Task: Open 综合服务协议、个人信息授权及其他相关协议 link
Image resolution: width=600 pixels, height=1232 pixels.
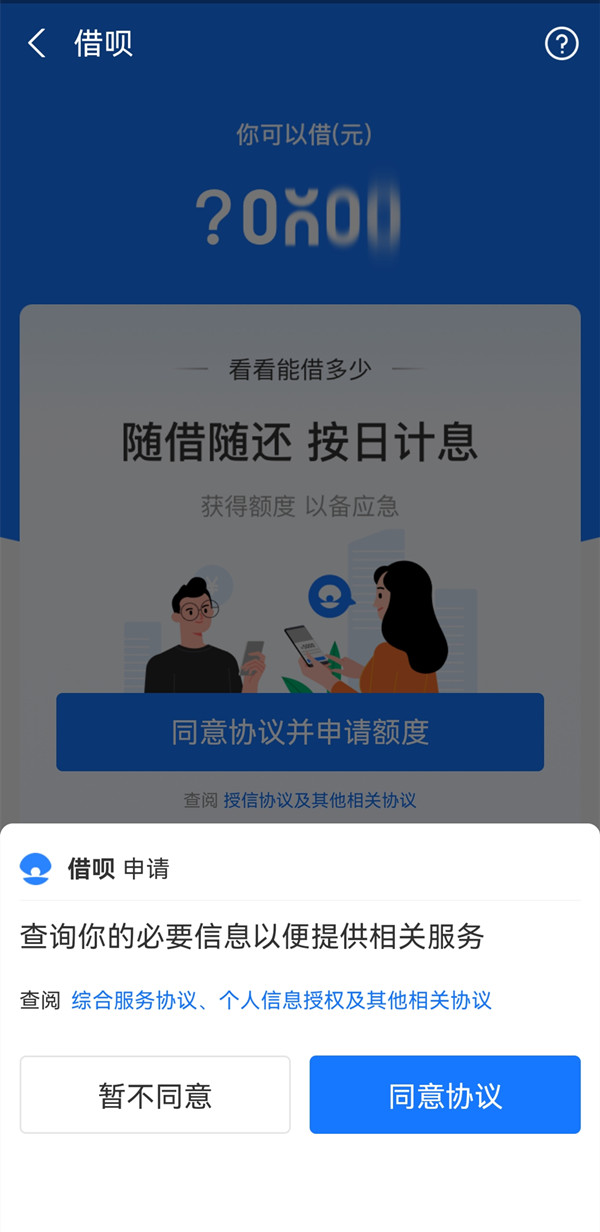Action: [281, 1000]
